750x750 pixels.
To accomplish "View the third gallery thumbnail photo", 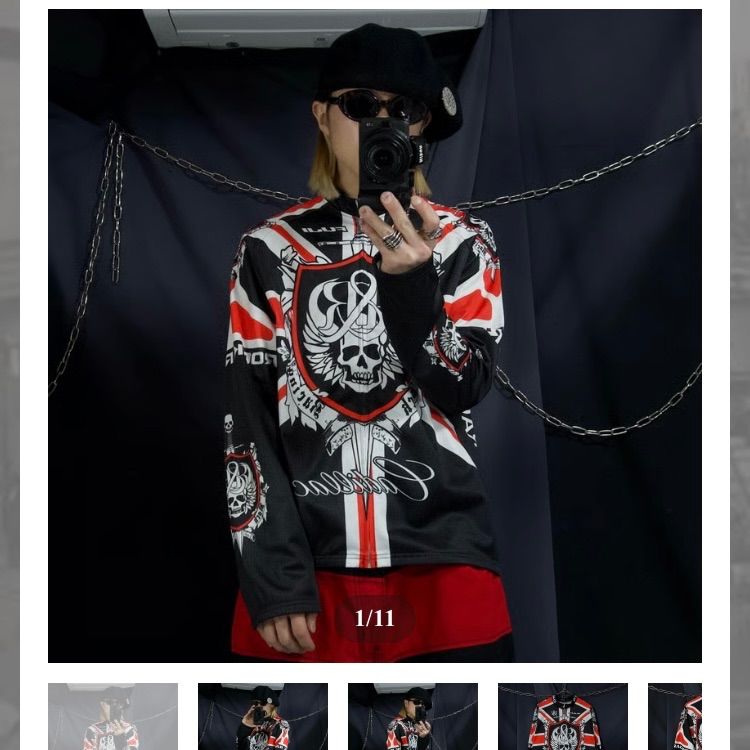I will [413, 716].
